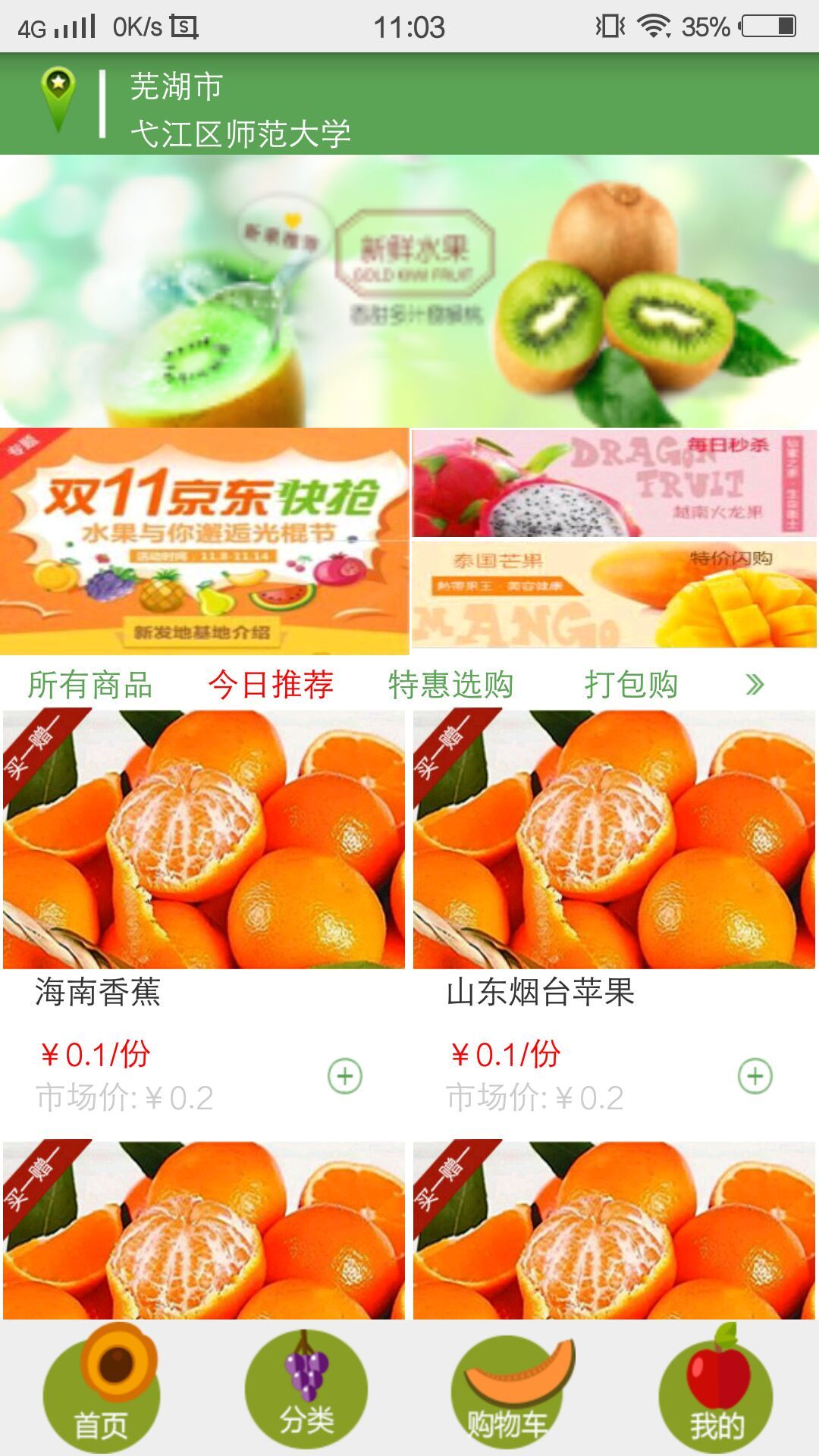
Task: Switch to the 特惠选购 tab
Action: (451, 685)
